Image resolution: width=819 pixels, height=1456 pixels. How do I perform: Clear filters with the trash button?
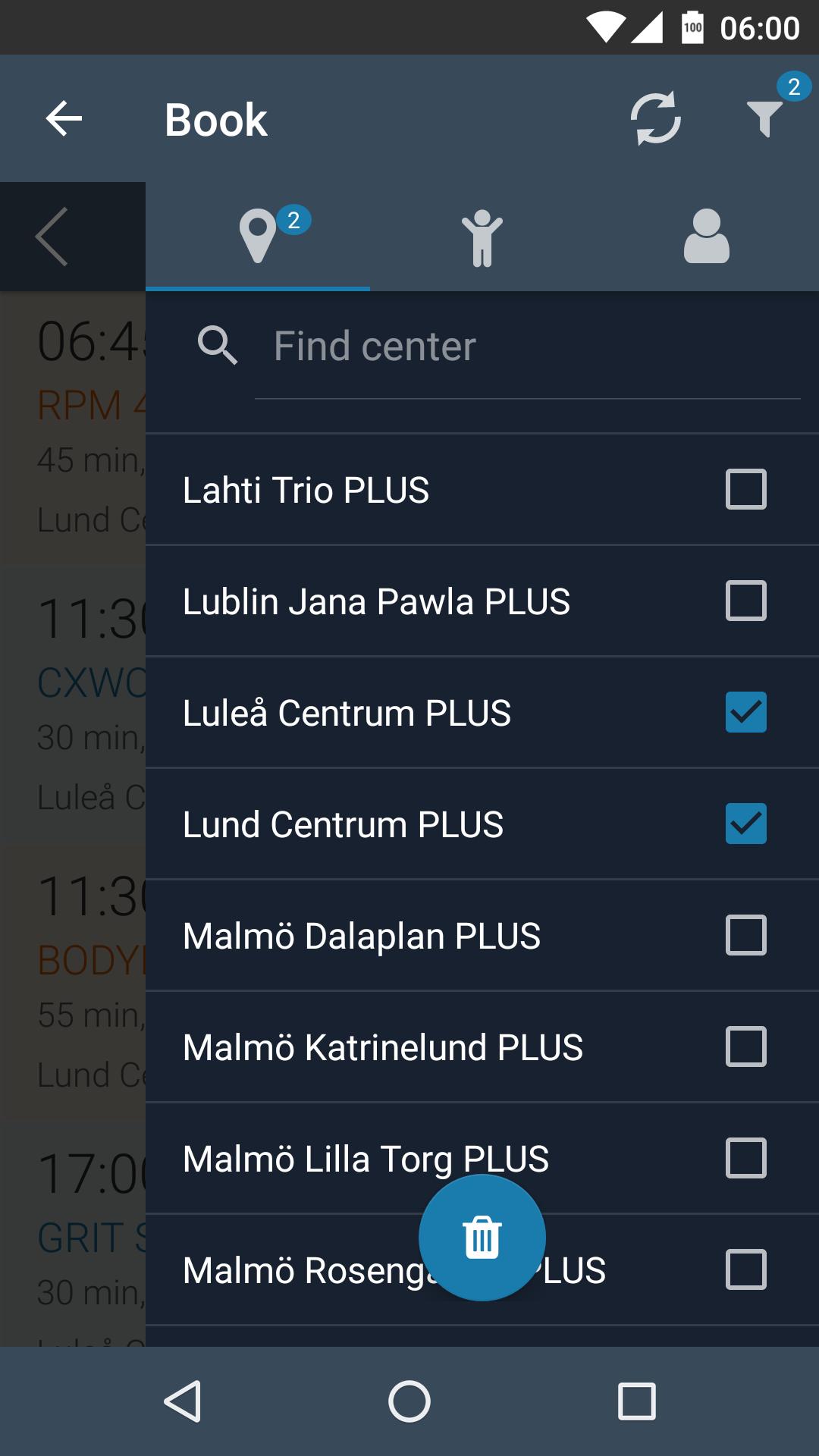[482, 1238]
